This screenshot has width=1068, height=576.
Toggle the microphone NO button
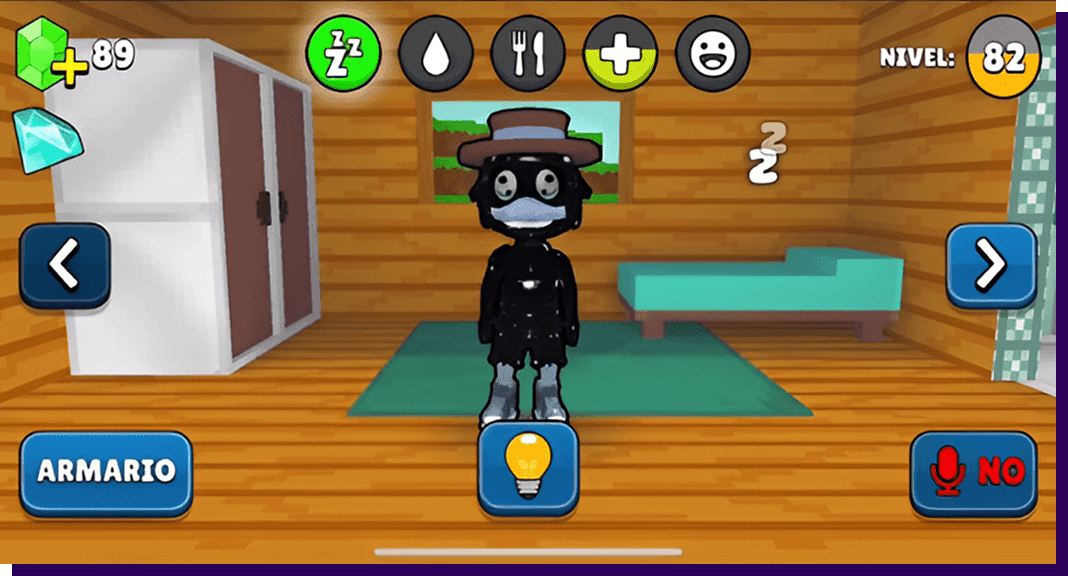click(x=973, y=472)
